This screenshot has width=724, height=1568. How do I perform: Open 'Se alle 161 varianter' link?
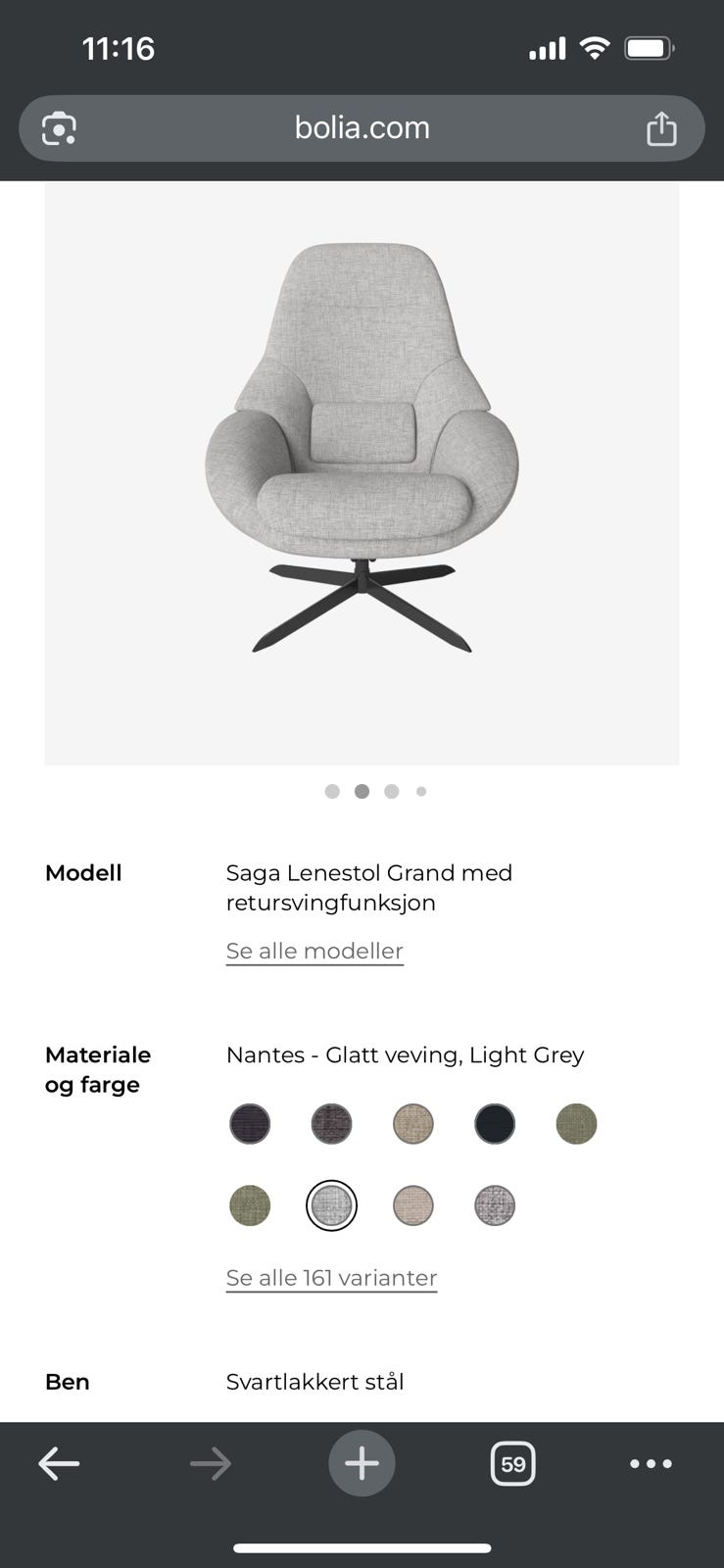tap(331, 1278)
